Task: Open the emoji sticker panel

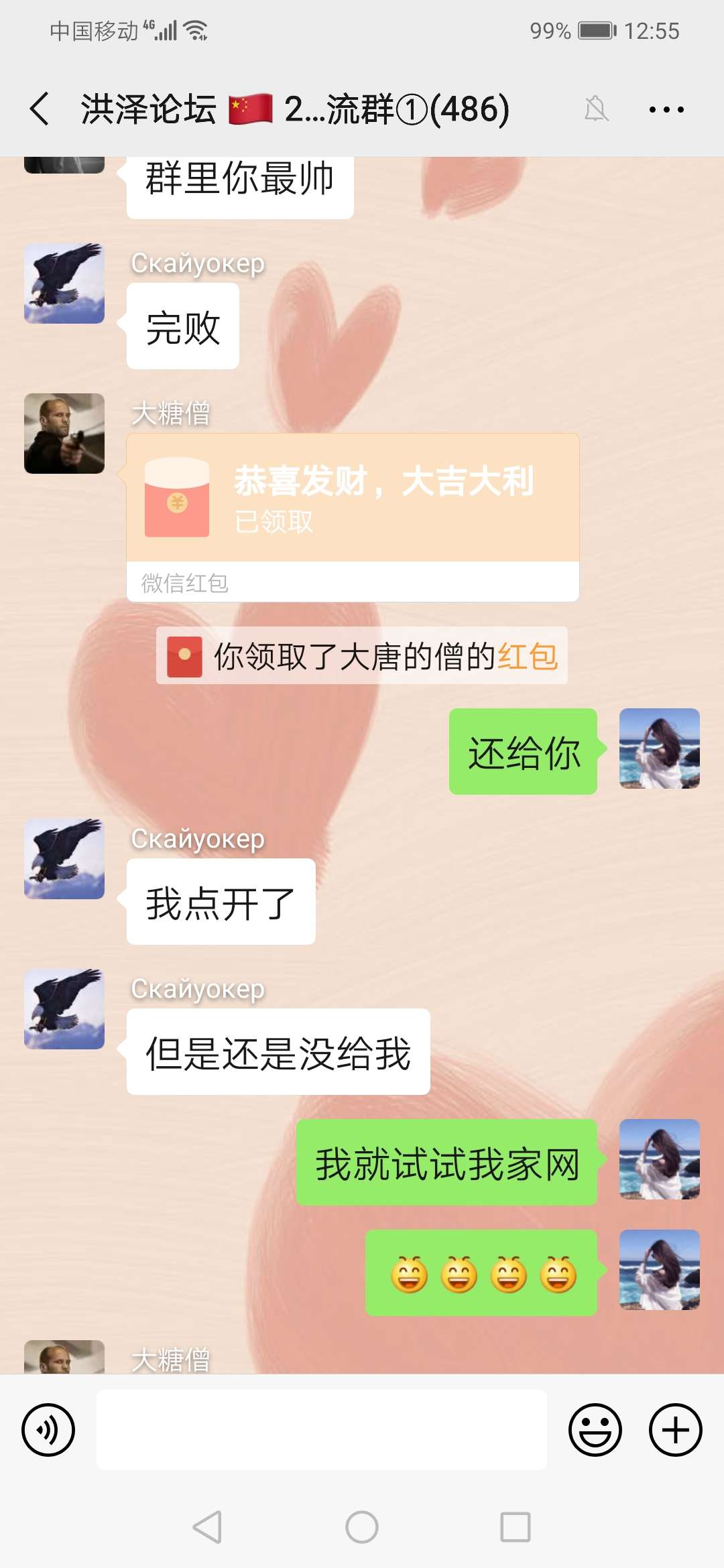Action: pyautogui.click(x=595, y=1430)
